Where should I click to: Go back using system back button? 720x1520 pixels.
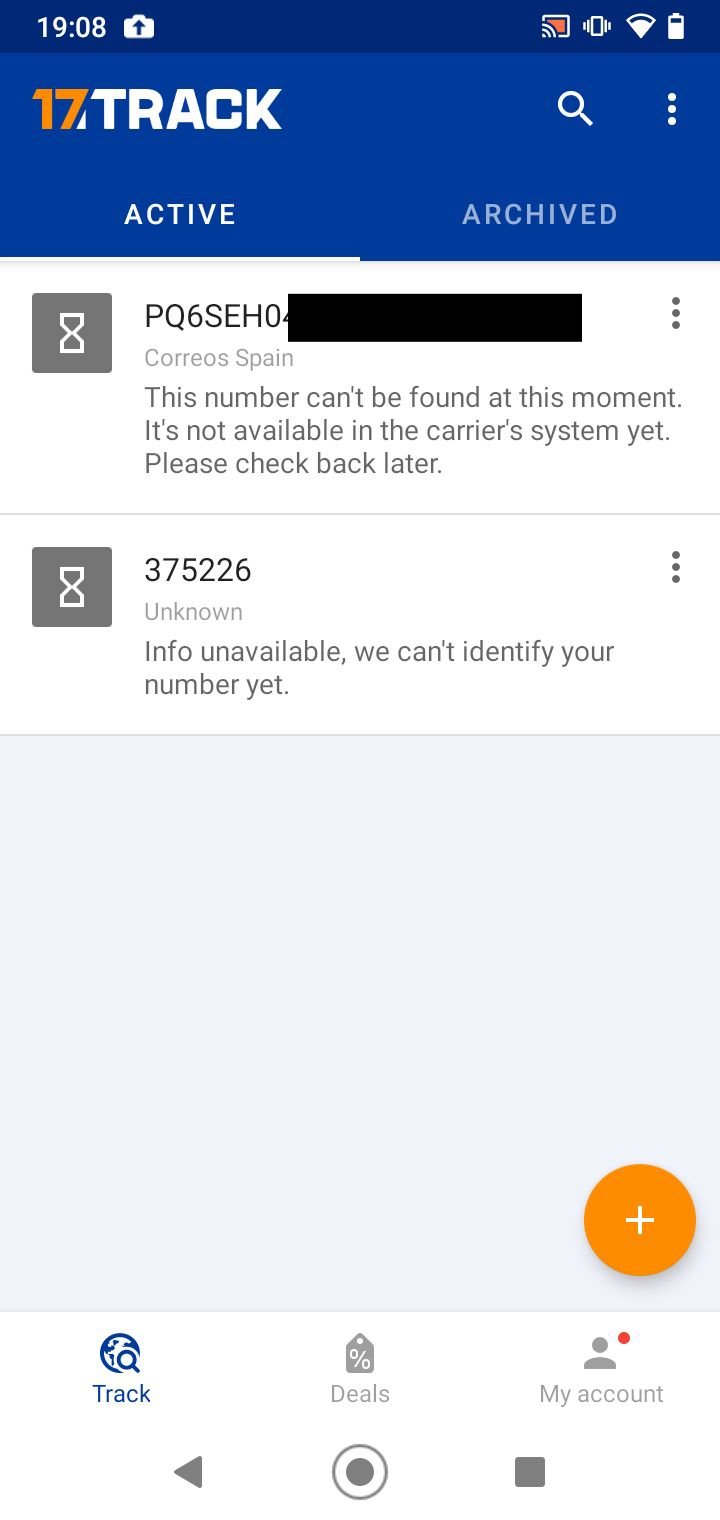point(188,1472)
